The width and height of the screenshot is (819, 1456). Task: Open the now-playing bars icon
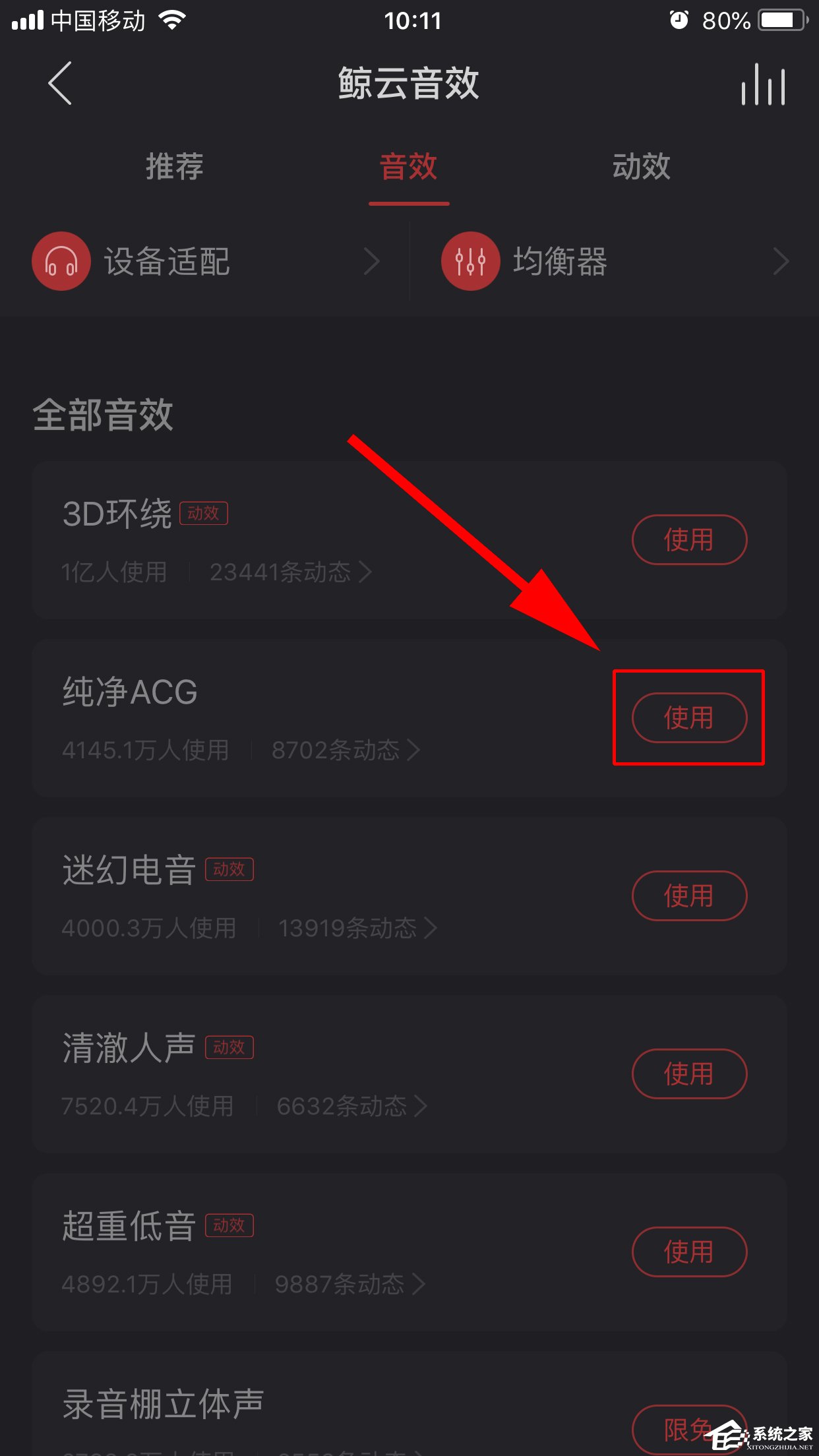click(x=762, y=84)
